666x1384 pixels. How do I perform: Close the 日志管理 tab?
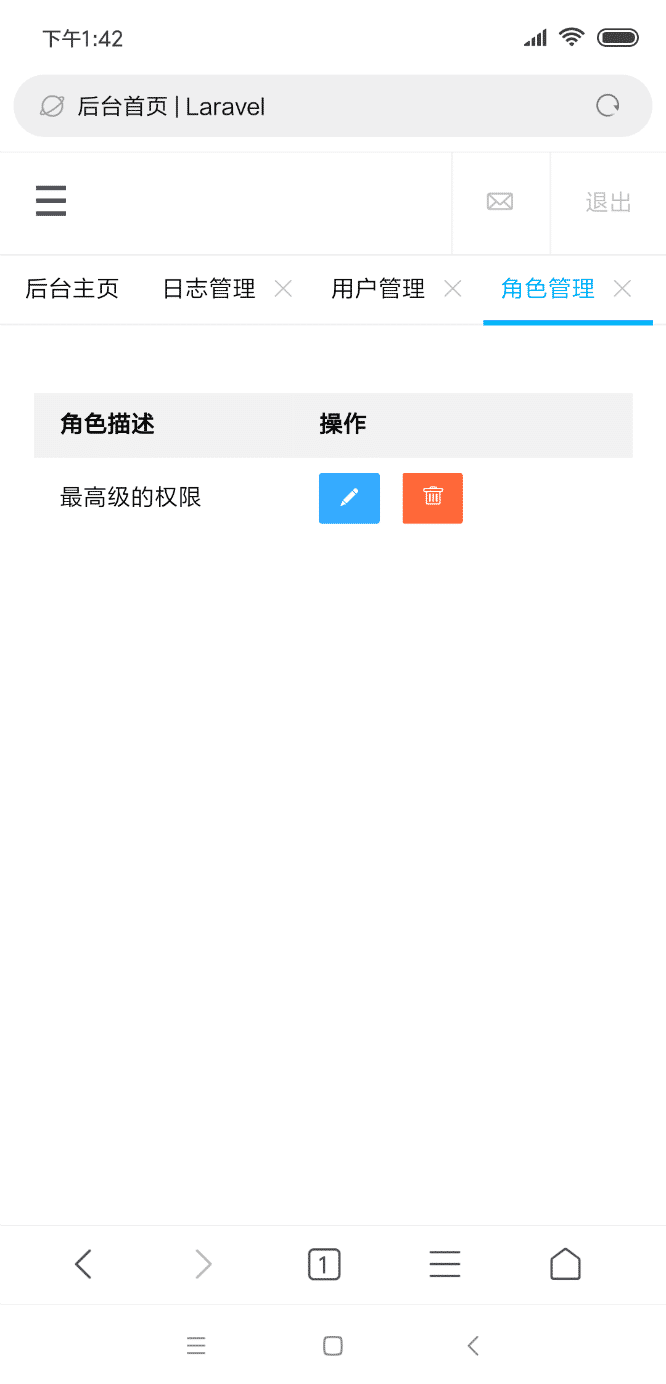283,289
